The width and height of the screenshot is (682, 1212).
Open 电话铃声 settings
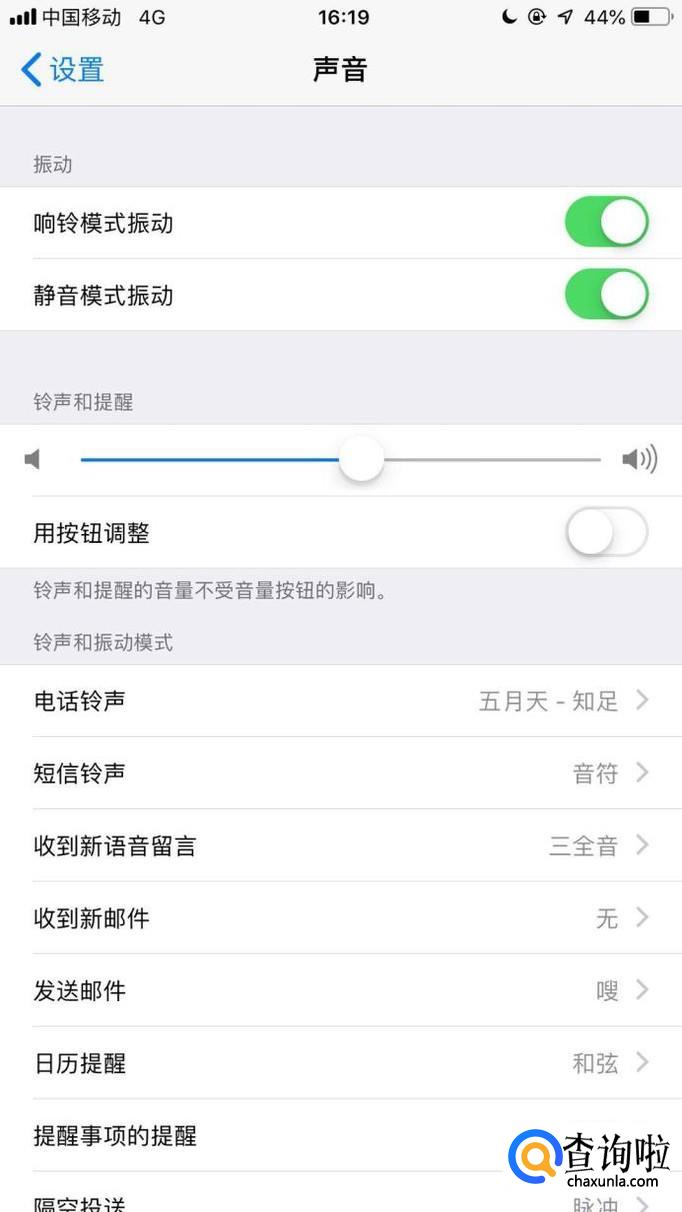[x=340, y=701]
